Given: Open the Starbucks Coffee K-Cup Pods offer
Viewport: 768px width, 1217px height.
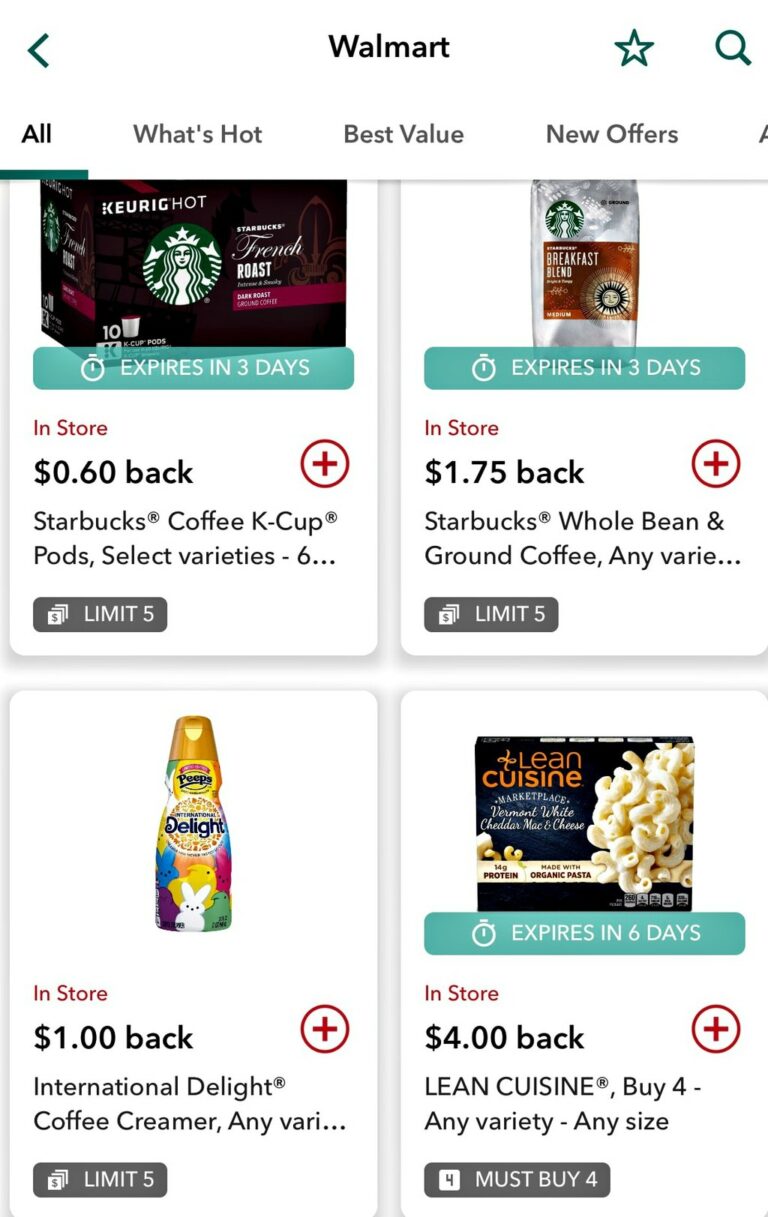Looking at the screenshot, I should point(185,538).
